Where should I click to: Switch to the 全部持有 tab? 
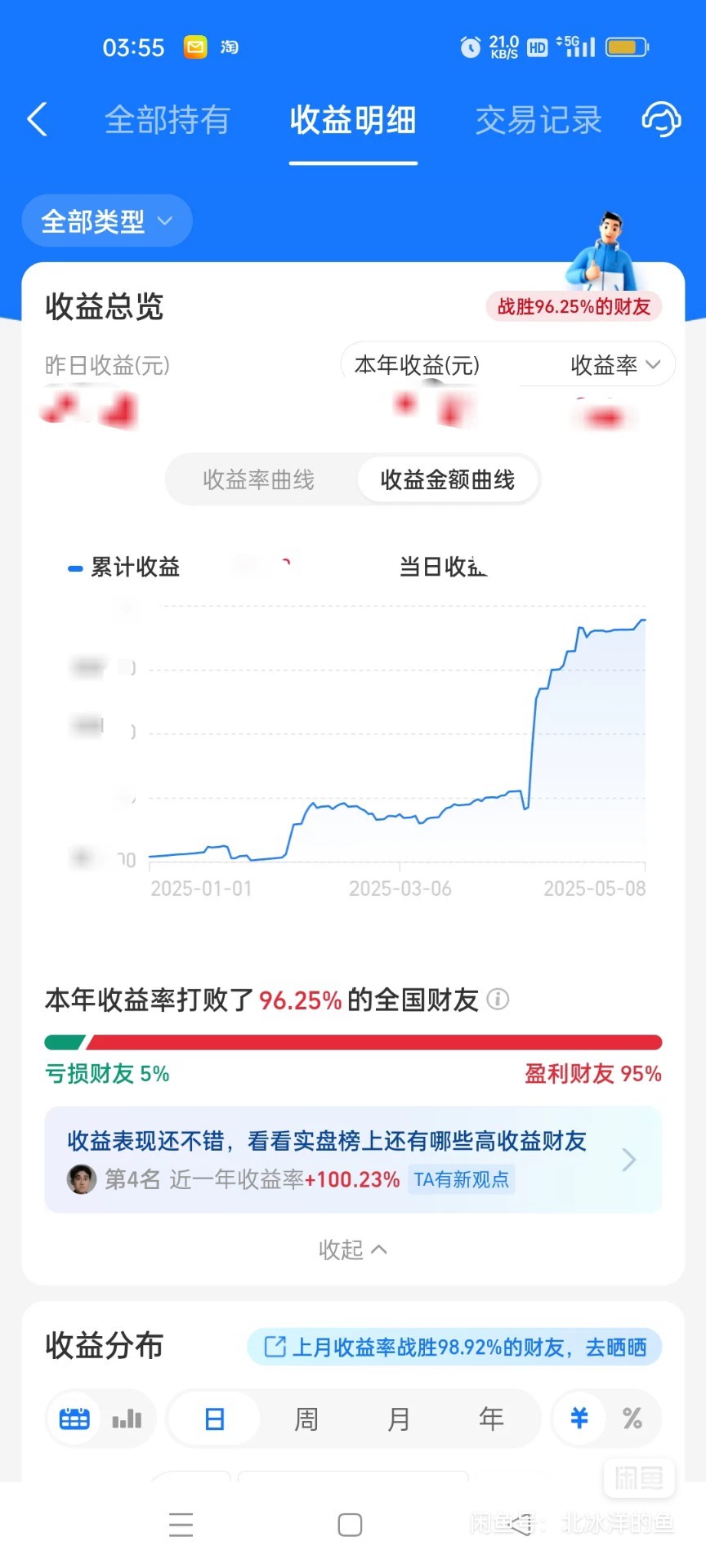[x=168, y=120]
